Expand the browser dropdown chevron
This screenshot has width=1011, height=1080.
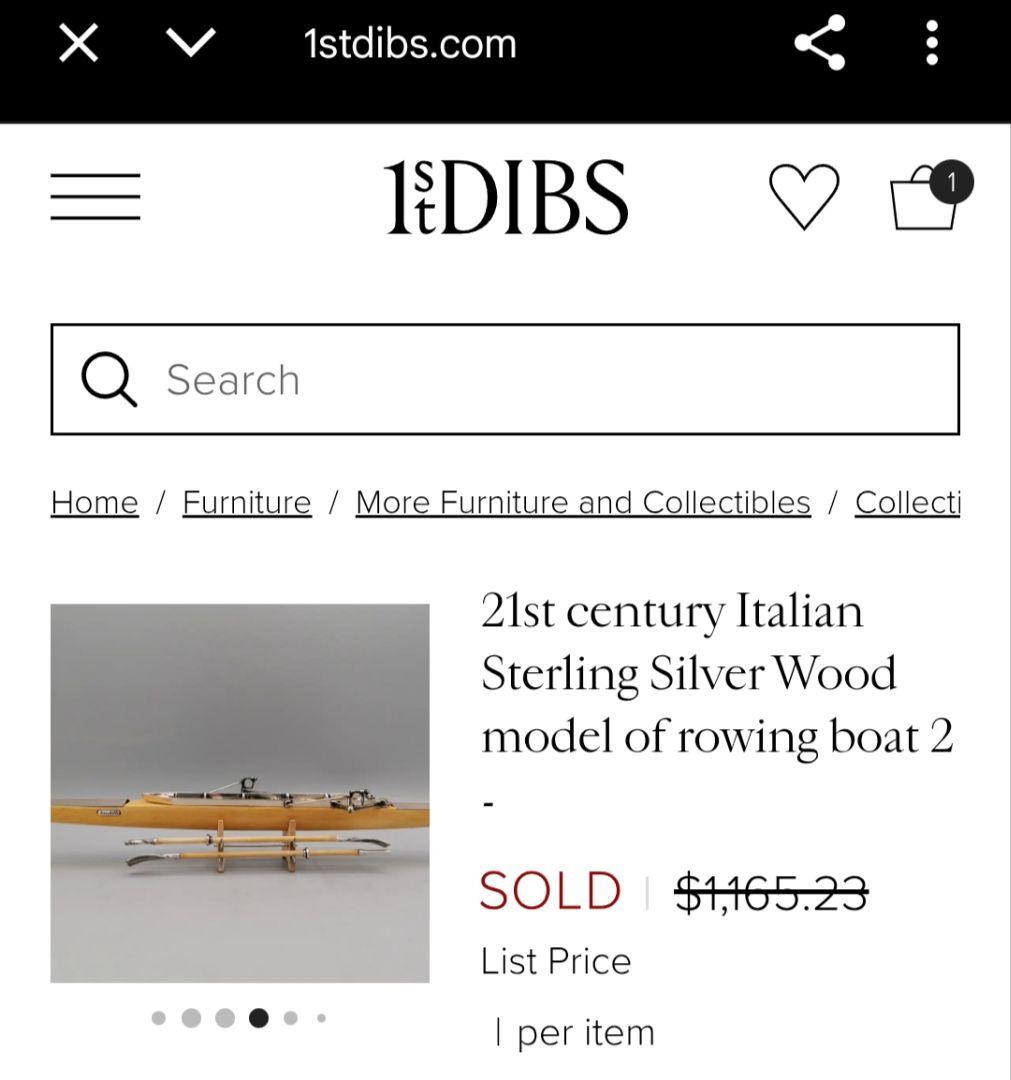click(x=190, y=43)
